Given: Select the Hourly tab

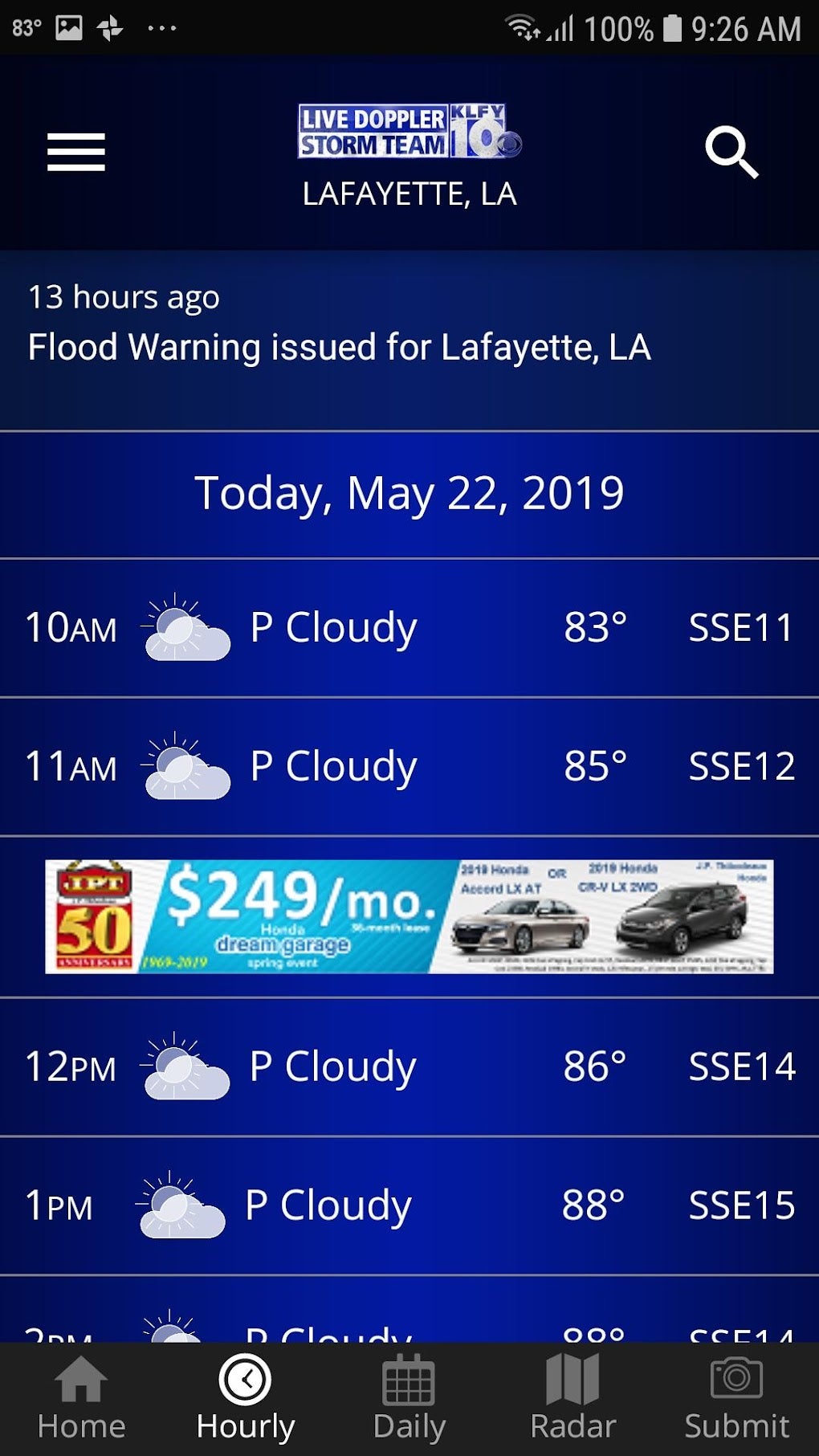Looking at the screenshot, I should (245, 1398).
